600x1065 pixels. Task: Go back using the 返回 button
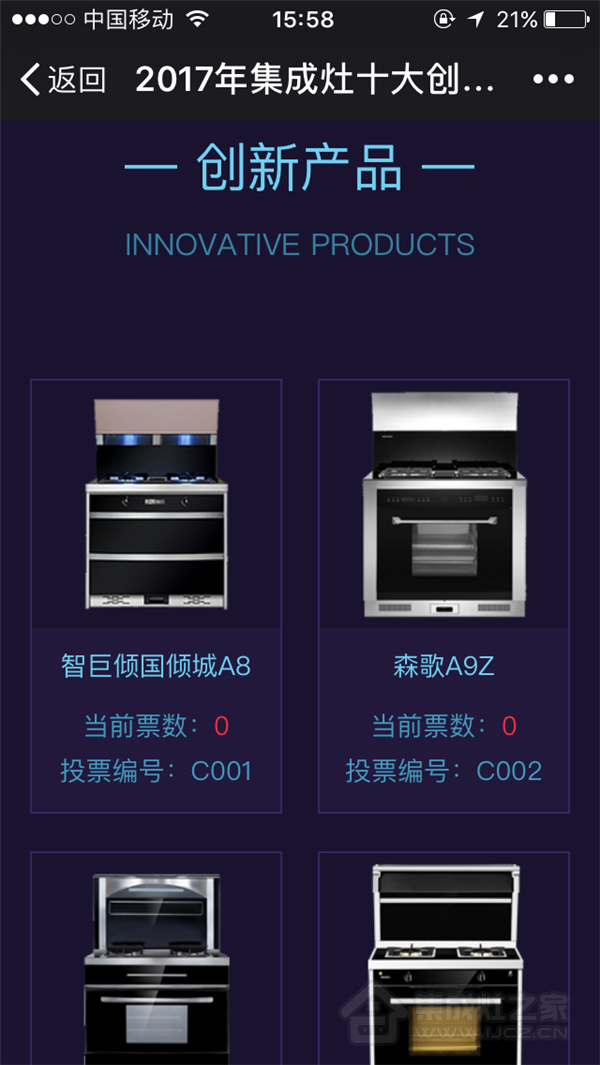pyautogui.click(x=63, y=80)
